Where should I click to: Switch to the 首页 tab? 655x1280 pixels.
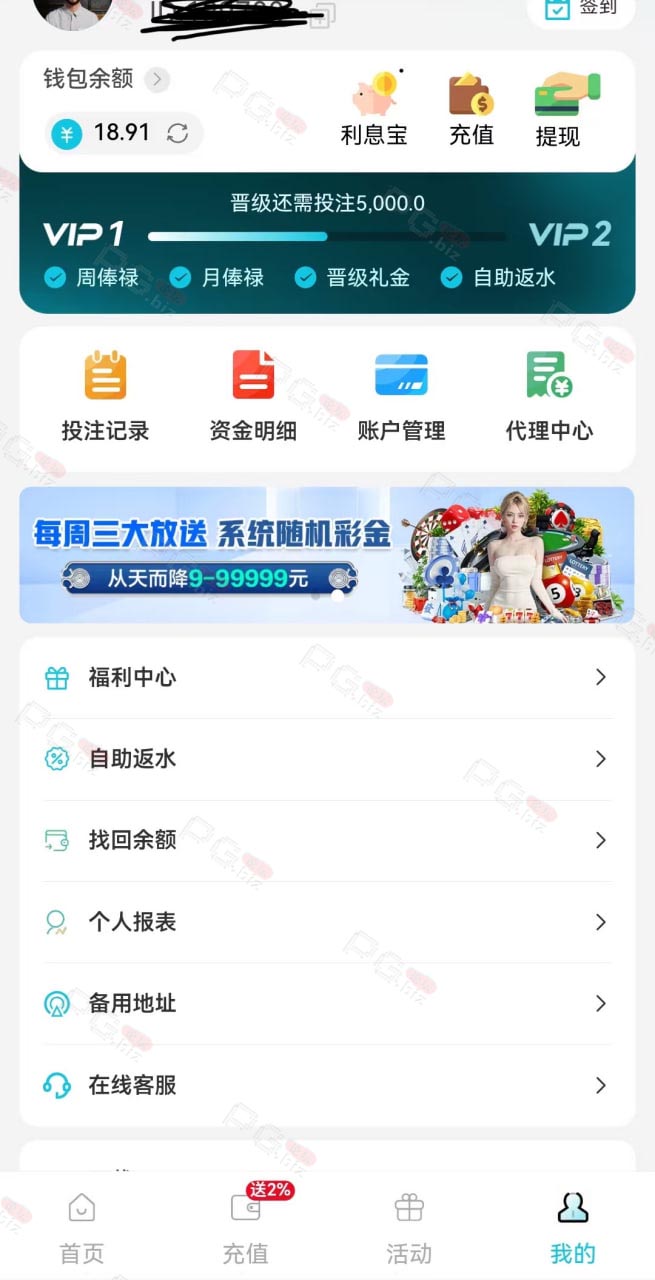82,1228
